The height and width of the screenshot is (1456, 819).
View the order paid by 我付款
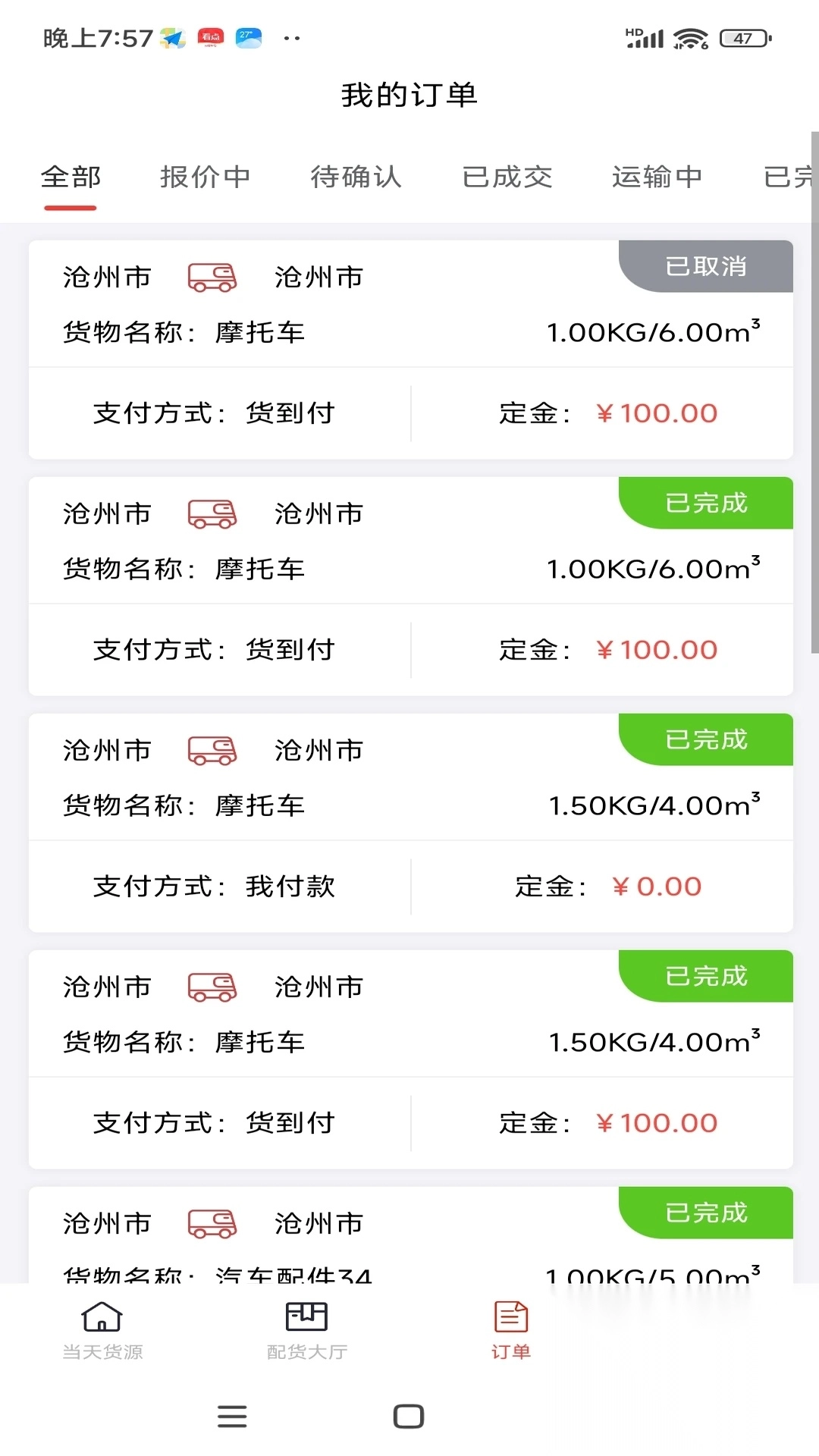pyautogui.click(x=410, y=822)
